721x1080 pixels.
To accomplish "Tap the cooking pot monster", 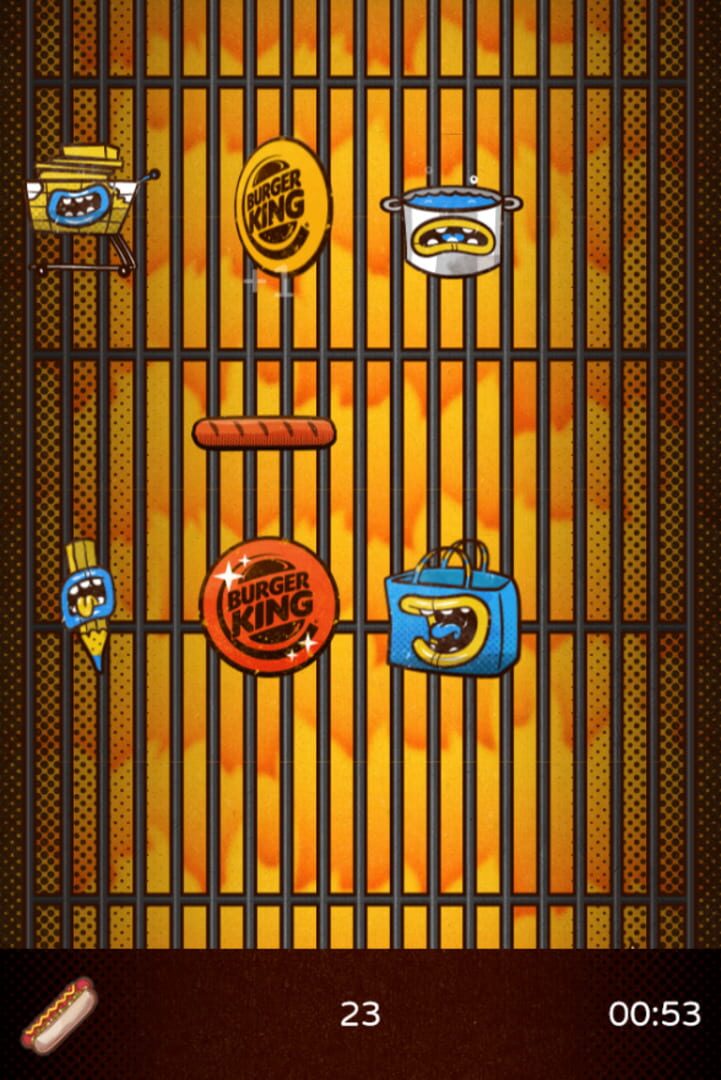I will tap(452, 230).
